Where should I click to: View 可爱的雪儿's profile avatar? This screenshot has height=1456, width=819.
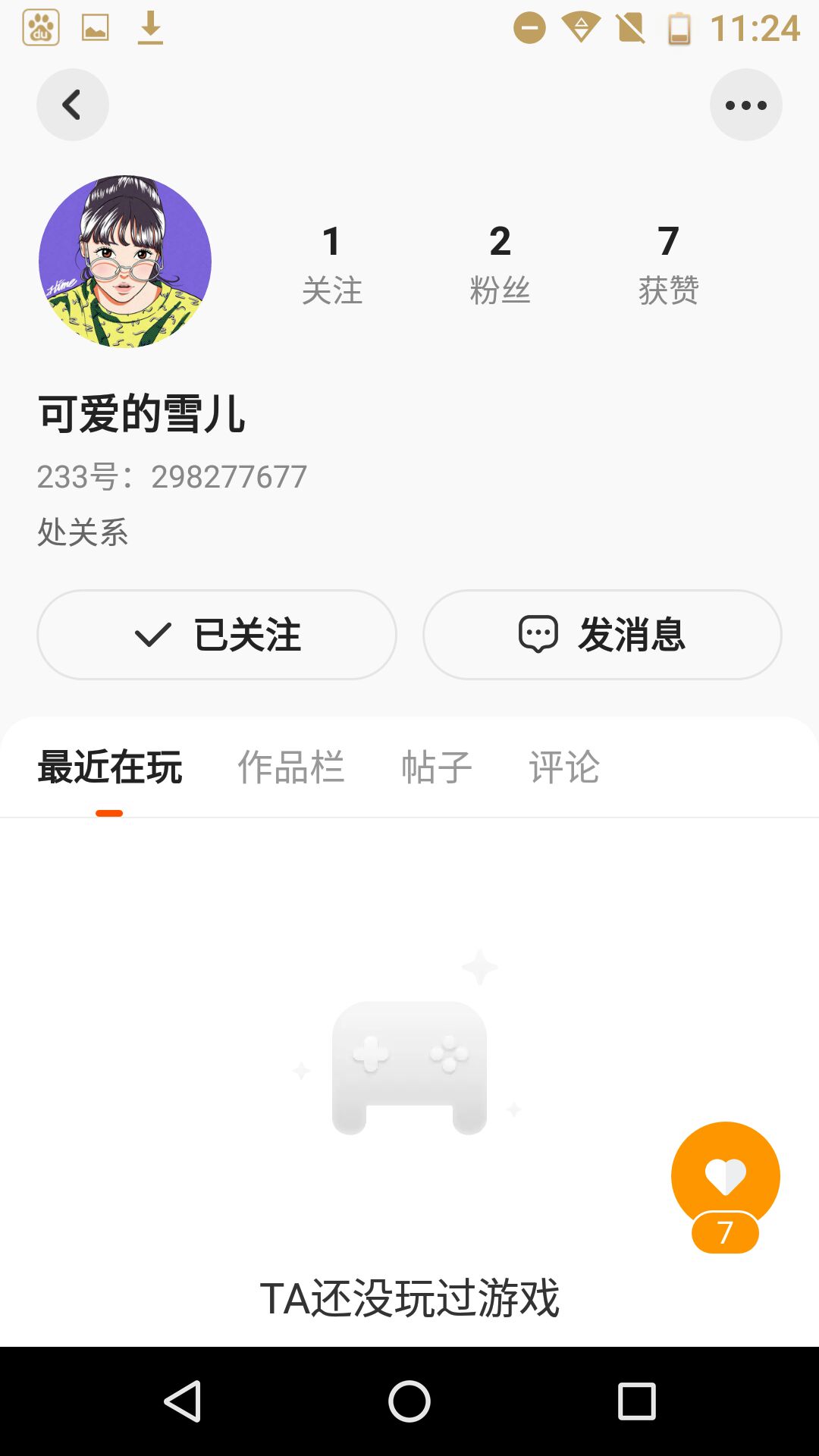[x=125, y=262]
